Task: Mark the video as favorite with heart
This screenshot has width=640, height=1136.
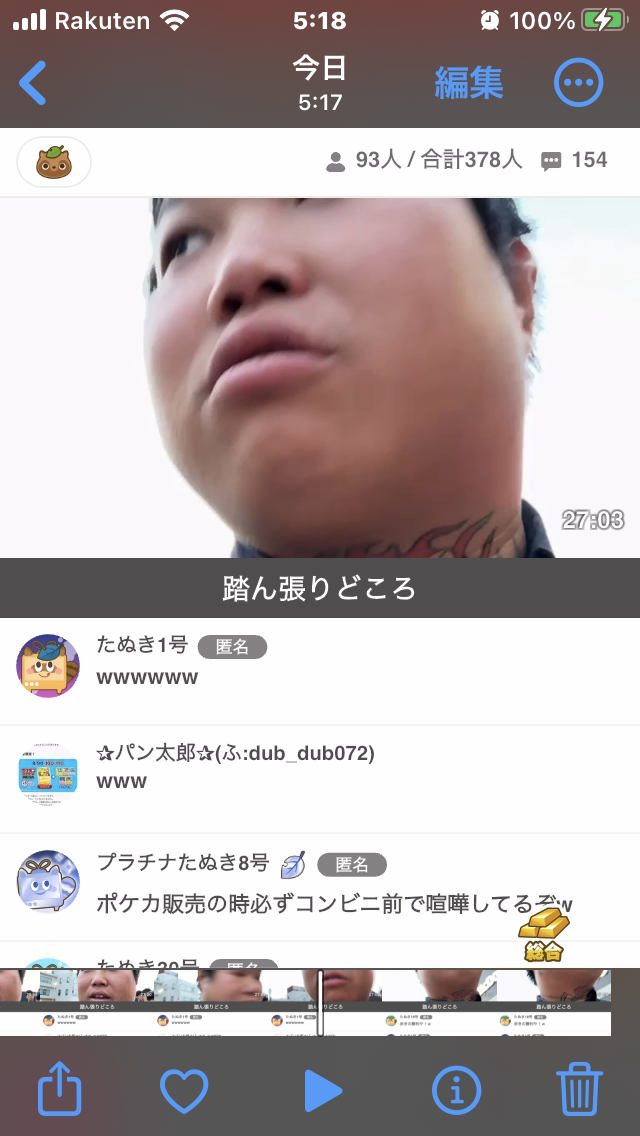Action: point(184,1090)
